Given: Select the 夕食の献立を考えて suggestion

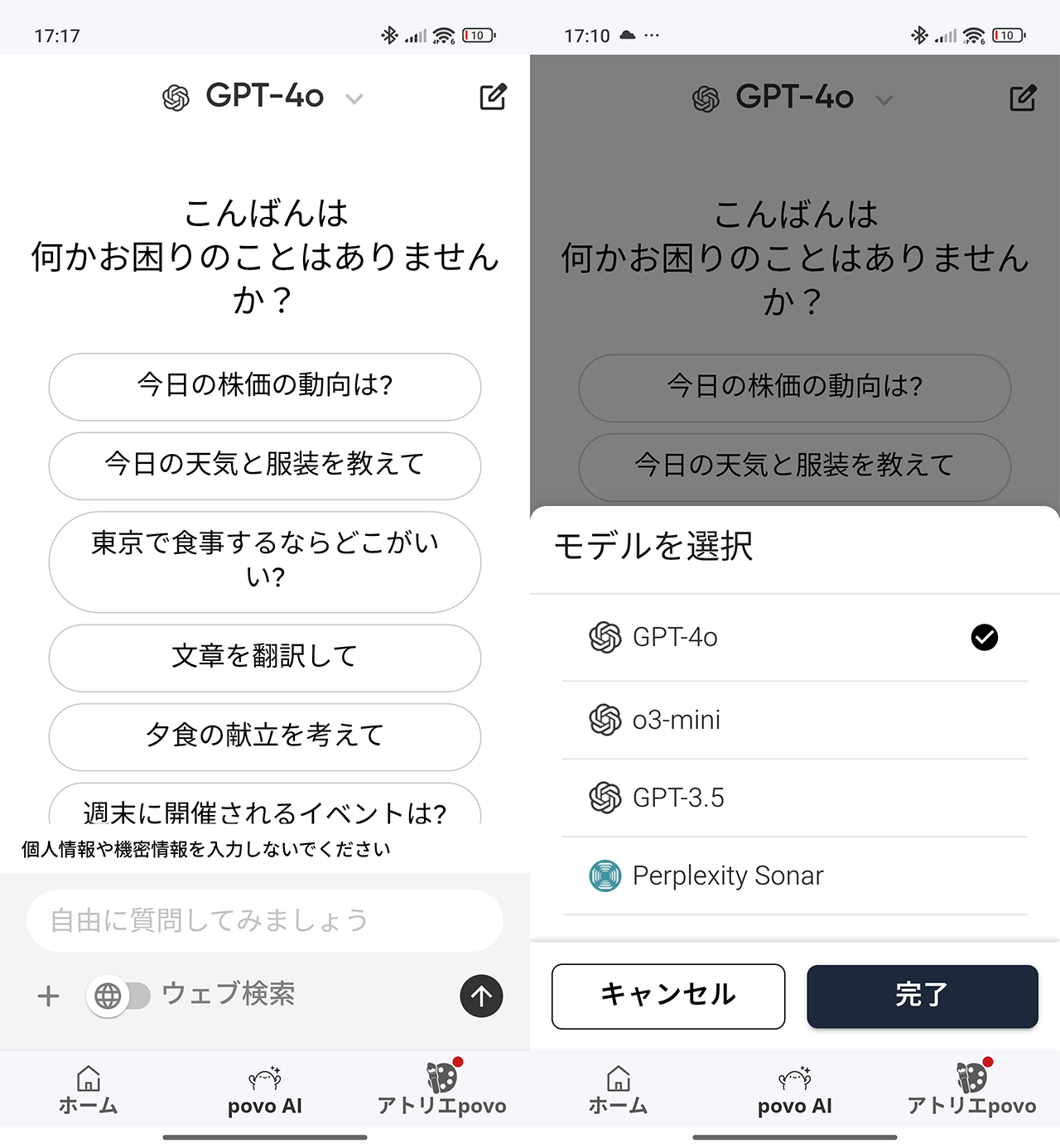Looking at the screenshot, I should [265, 736].
